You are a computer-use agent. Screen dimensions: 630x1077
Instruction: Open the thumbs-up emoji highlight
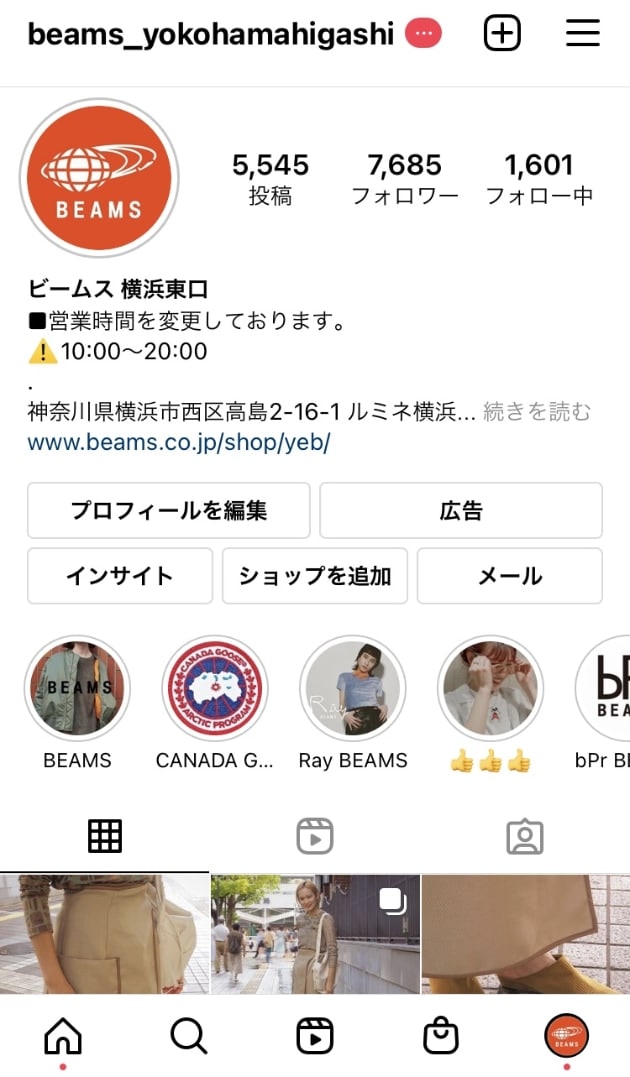[490, 688]
